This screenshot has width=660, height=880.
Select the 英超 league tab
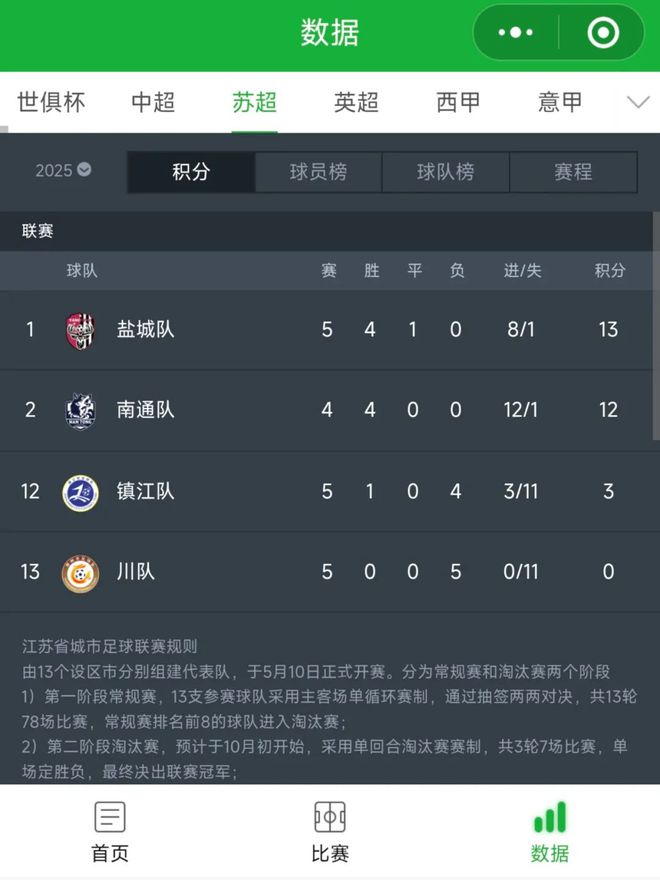[x=356, y=102]
